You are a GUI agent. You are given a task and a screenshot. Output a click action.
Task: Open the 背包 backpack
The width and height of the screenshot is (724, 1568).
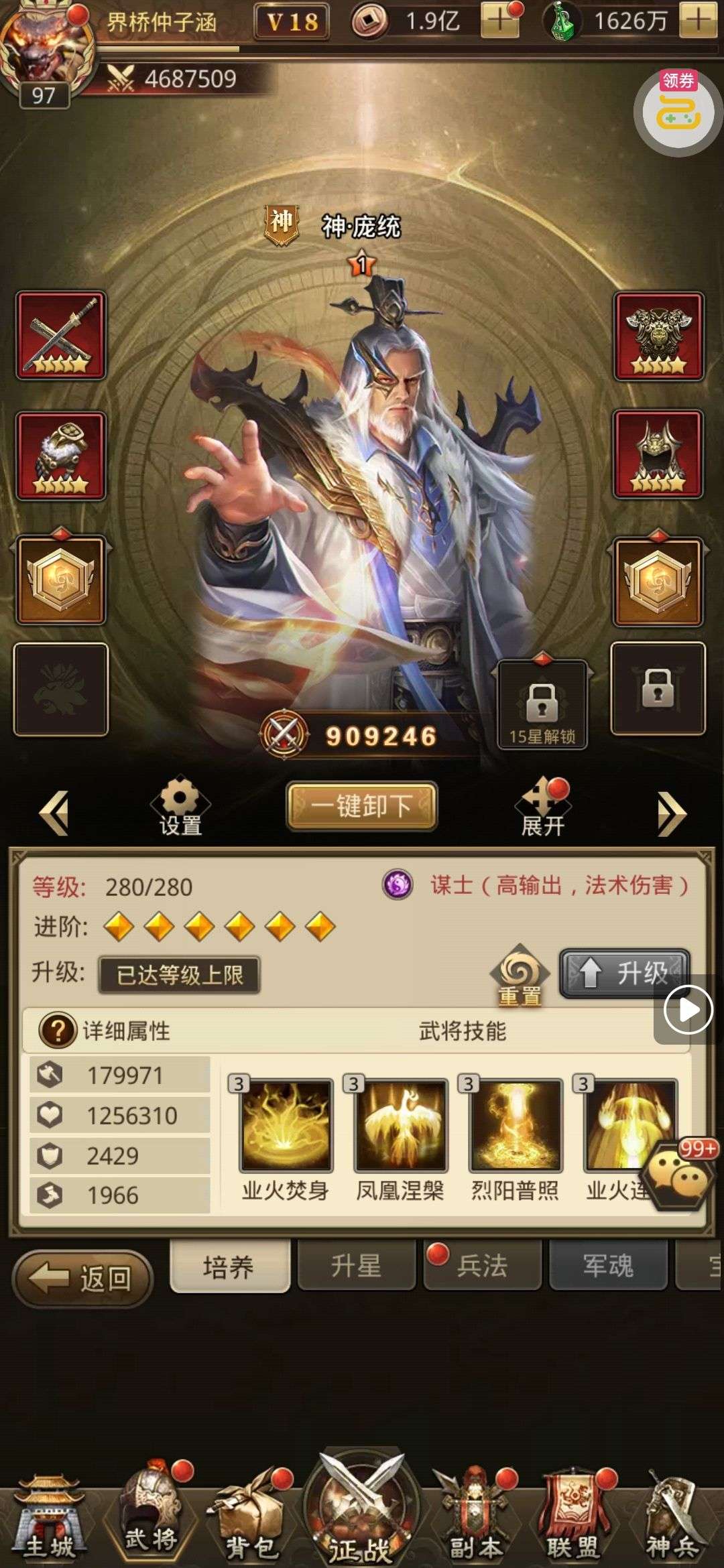250,1516
